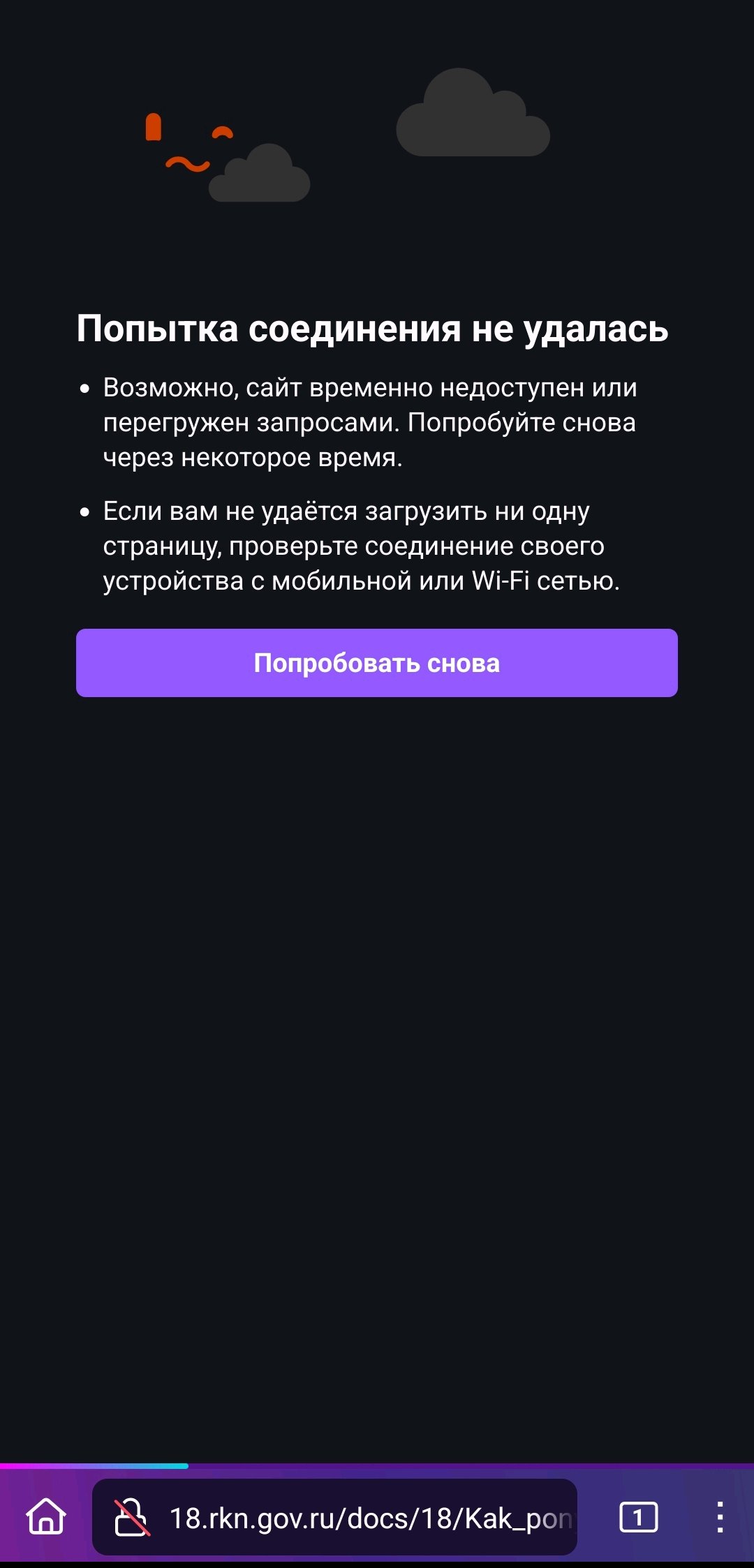Image resolution: width=754 pixels, height=1568 pixels.
Task: Edit the 18.rkn.gov.ru address bar
Action: 370,1518
